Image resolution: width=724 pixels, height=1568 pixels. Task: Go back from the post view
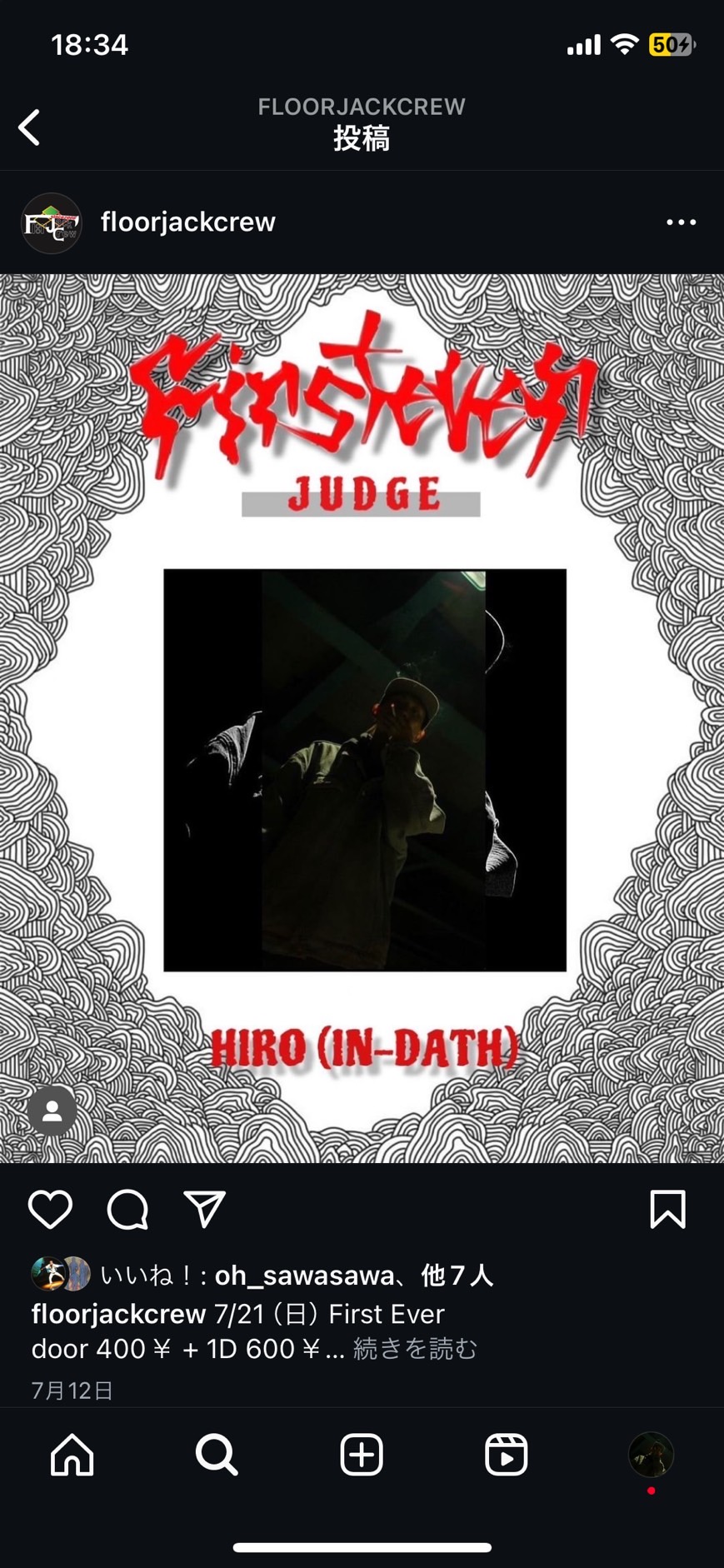point(30,127)
